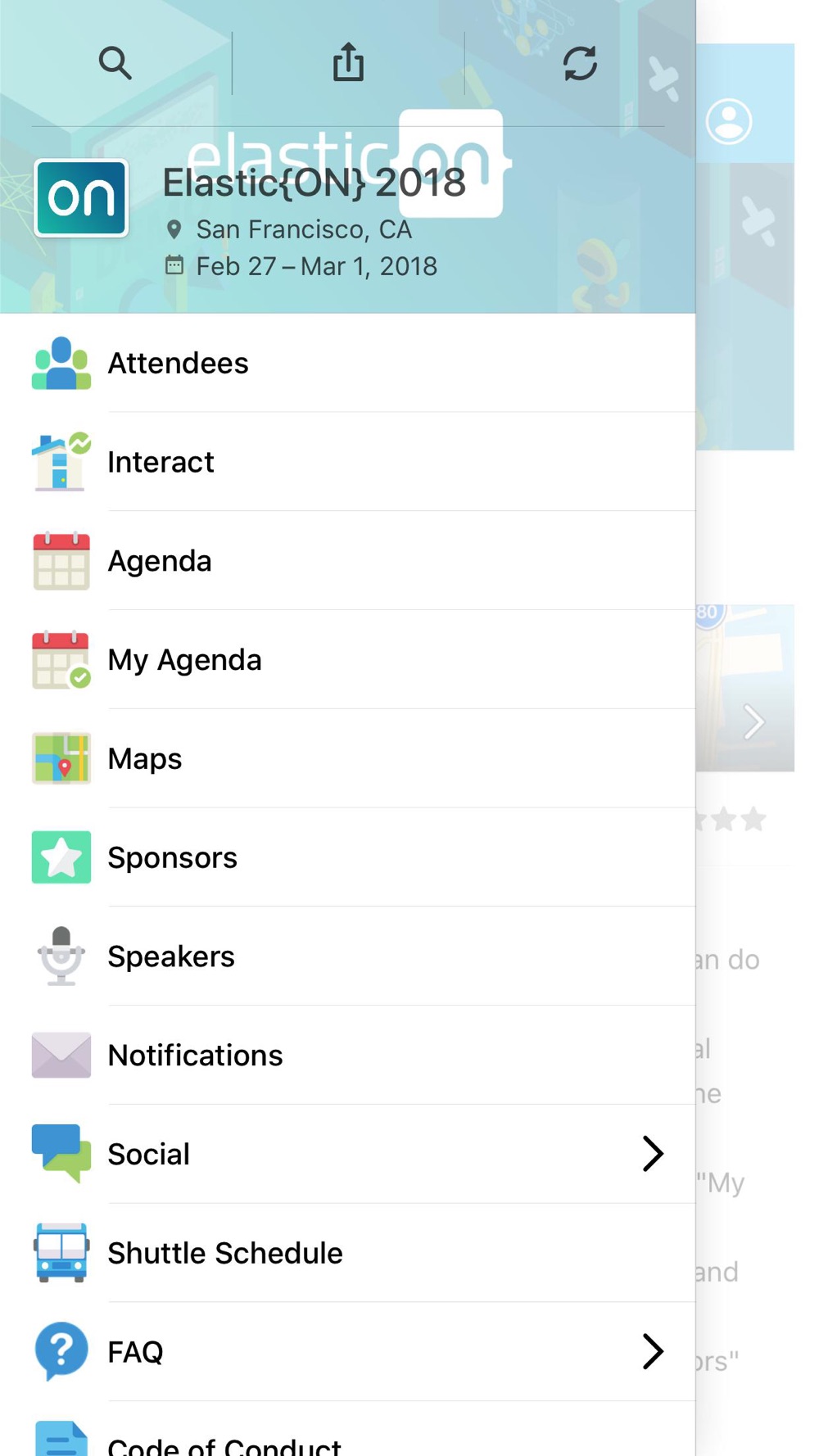819x1456 pixels.
Task: Open the search icon
Action: click(x=115, y=63)
